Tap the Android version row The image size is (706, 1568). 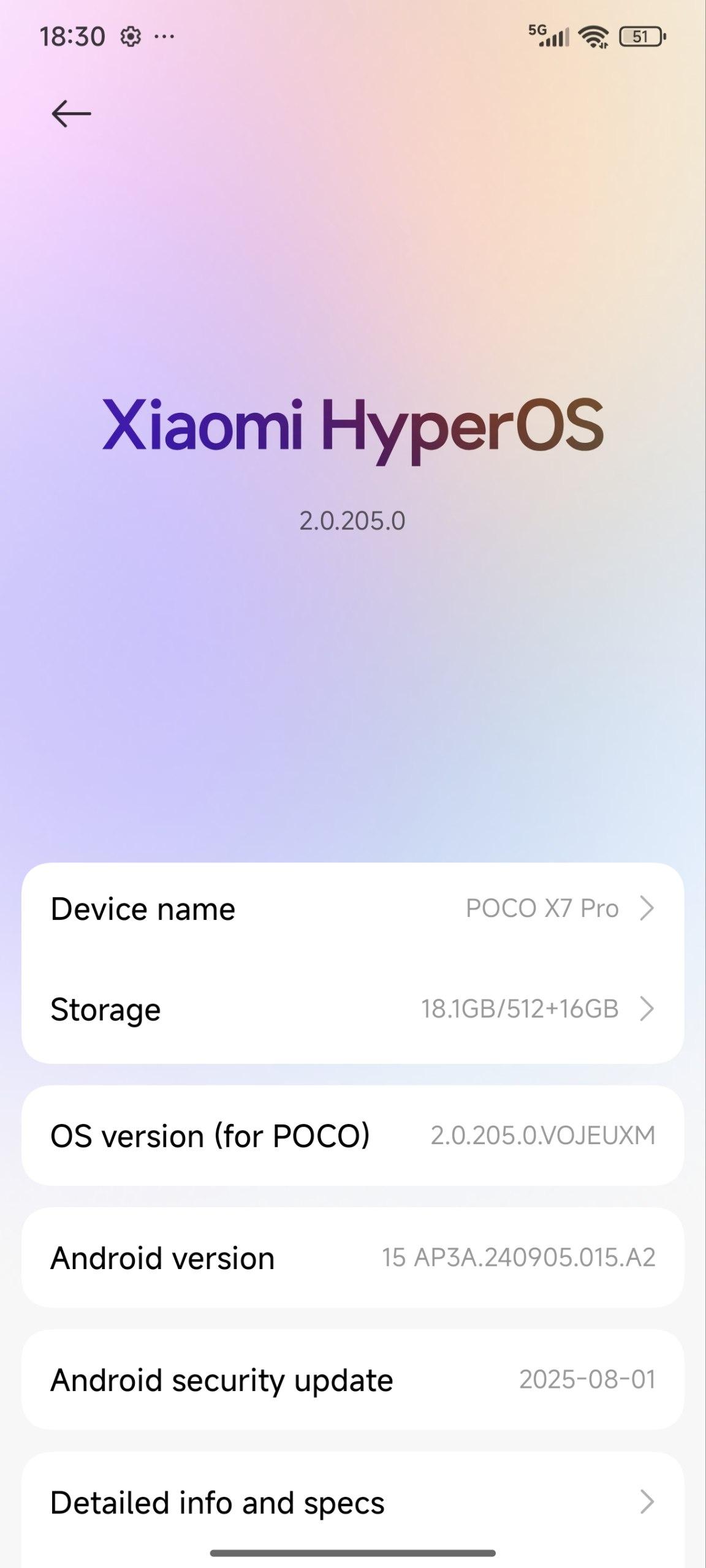tap(352, 1257)
